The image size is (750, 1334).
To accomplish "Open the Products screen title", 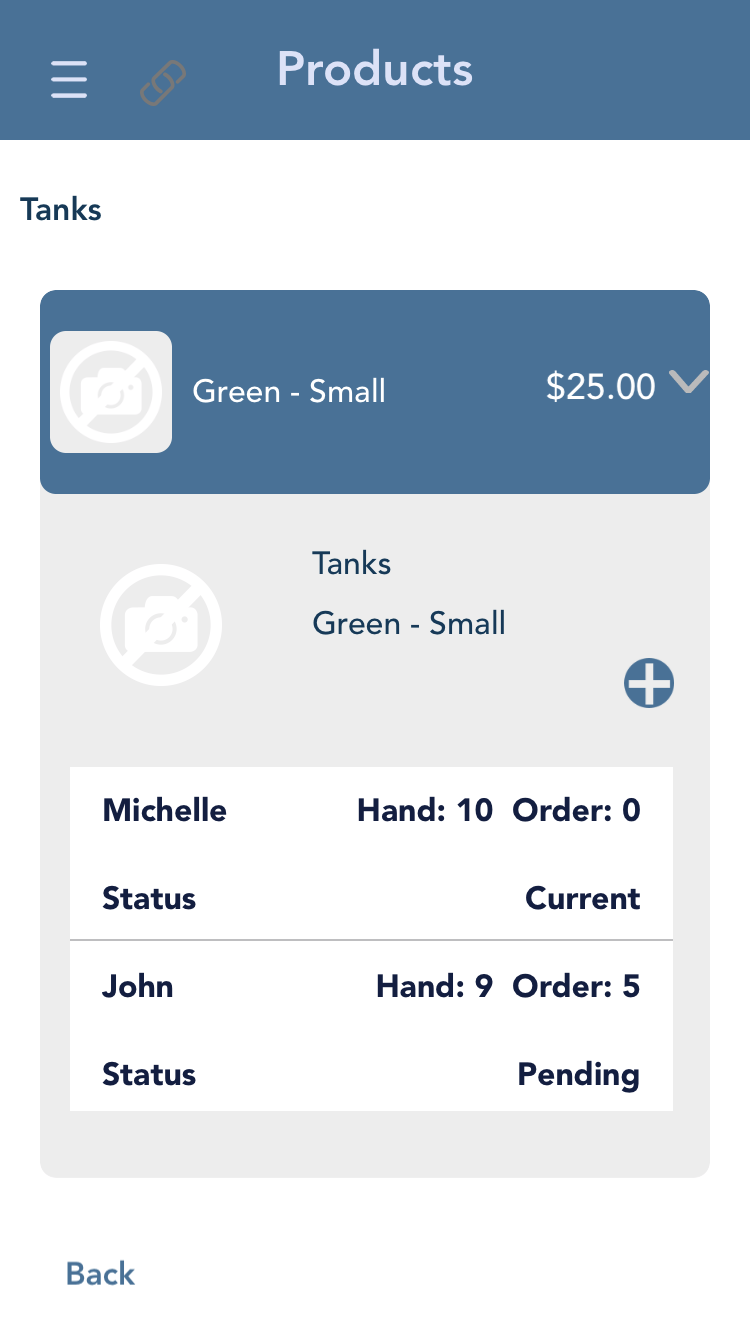I will (x=374, y=69).
